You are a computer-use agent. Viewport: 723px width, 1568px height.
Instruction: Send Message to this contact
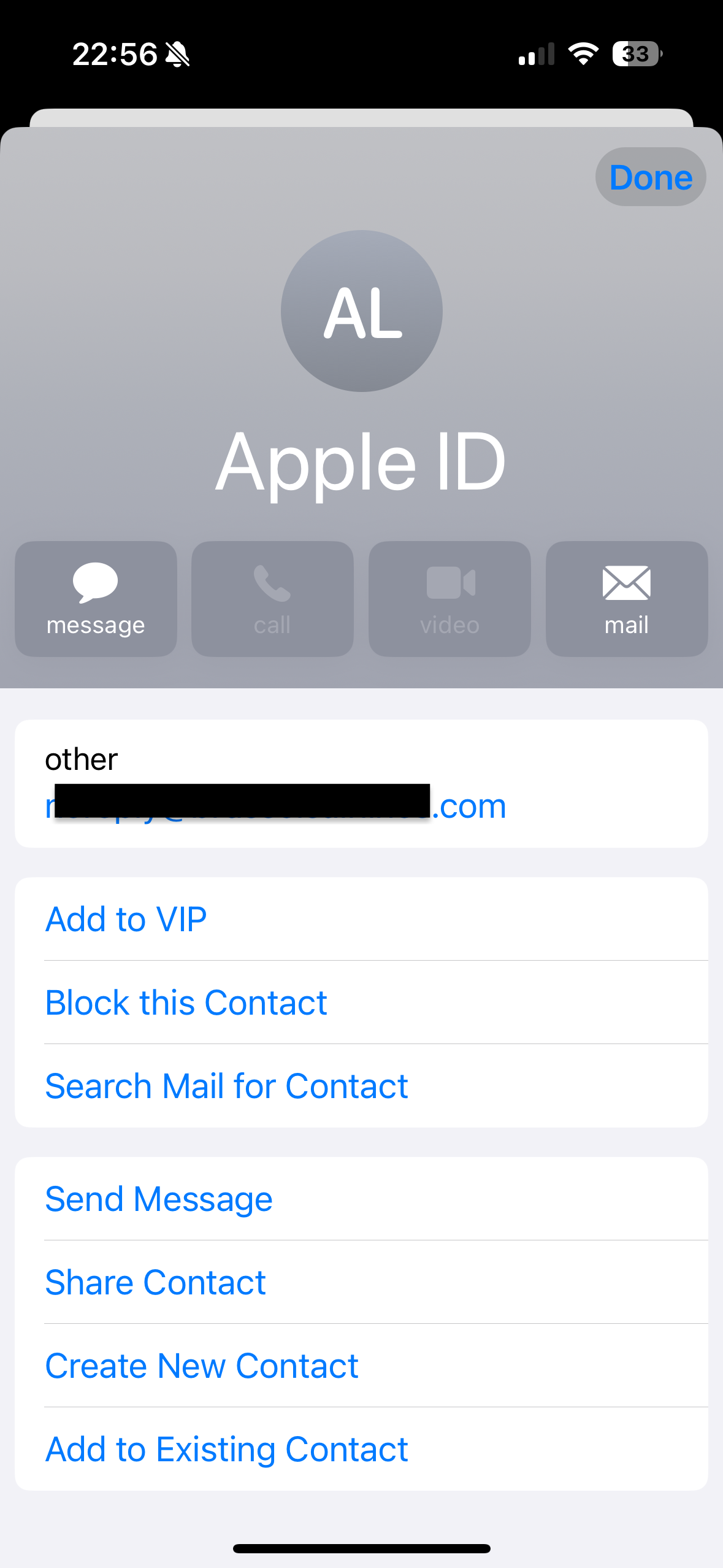tap(158, 1198)
